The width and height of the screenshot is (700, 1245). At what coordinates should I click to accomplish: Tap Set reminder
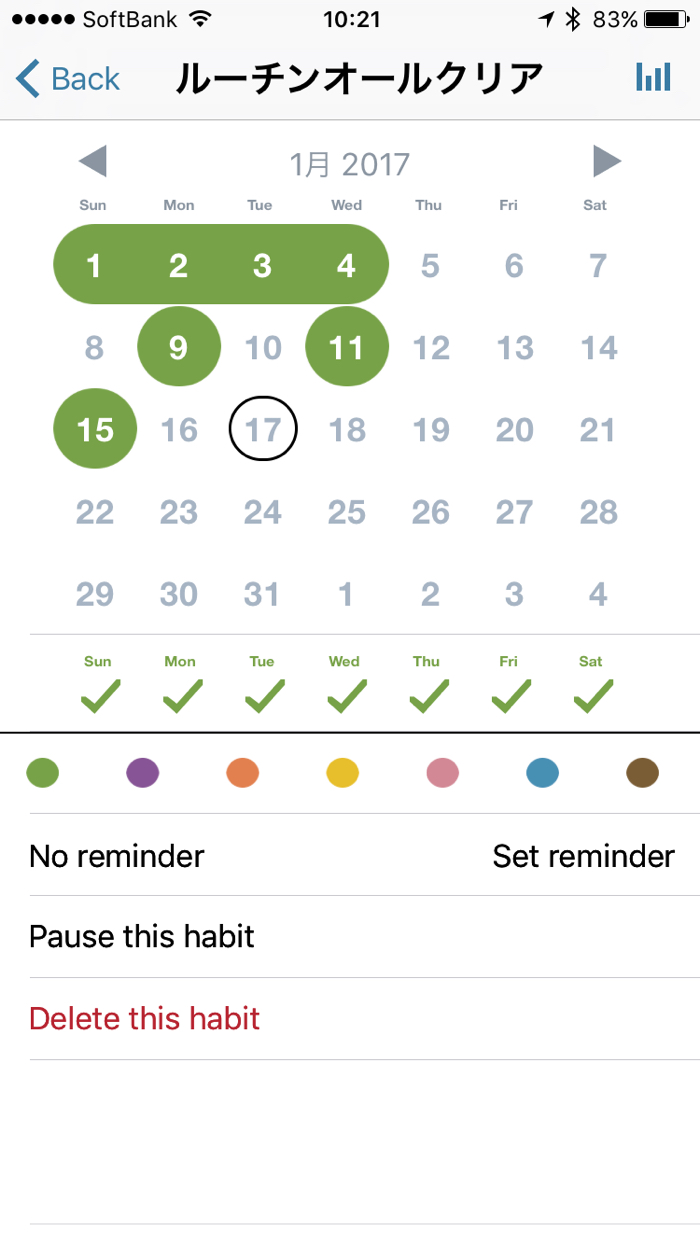coord(583,856)
